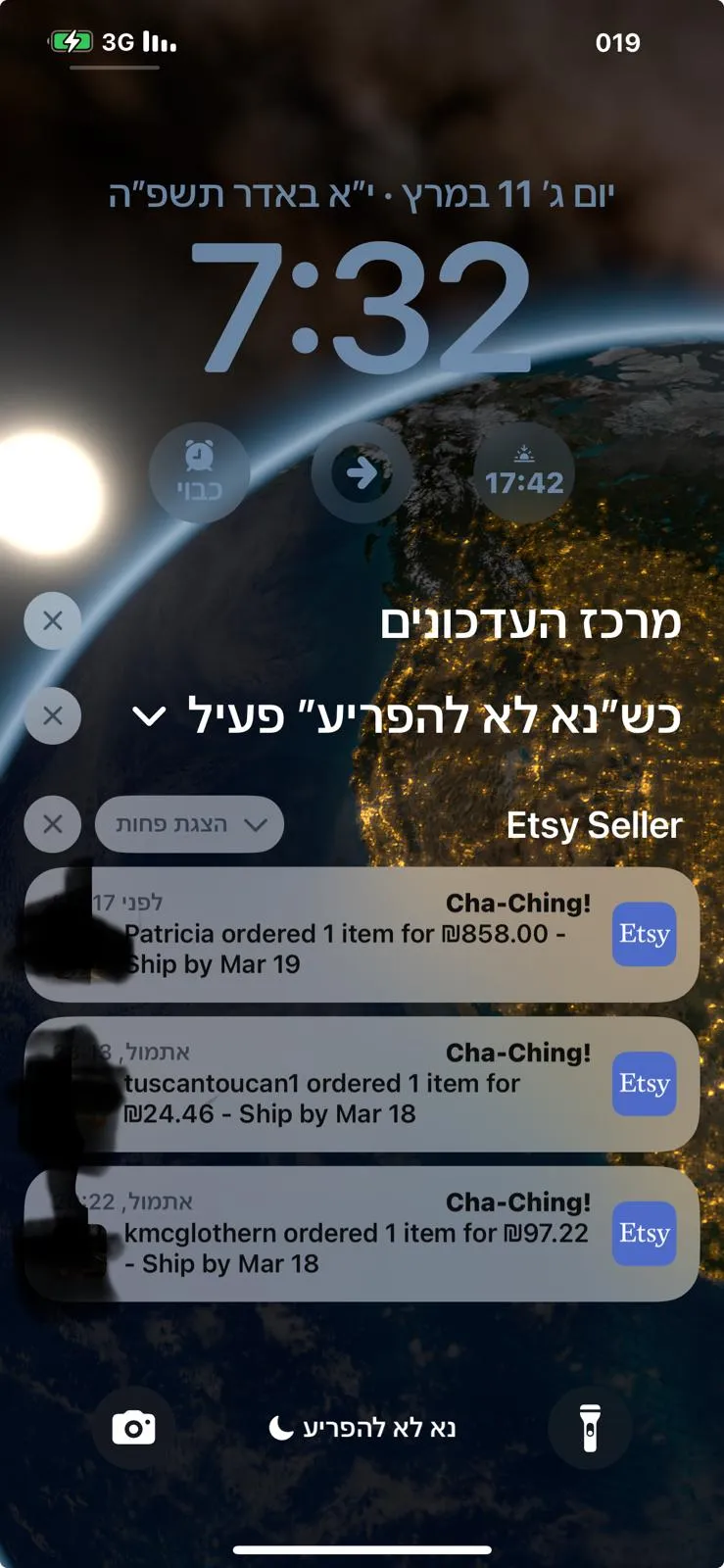This screenshot has width=724, height=1568.
Task: Clear the Etsy Seller notifications with the X
Action: [x=53, y=823]
